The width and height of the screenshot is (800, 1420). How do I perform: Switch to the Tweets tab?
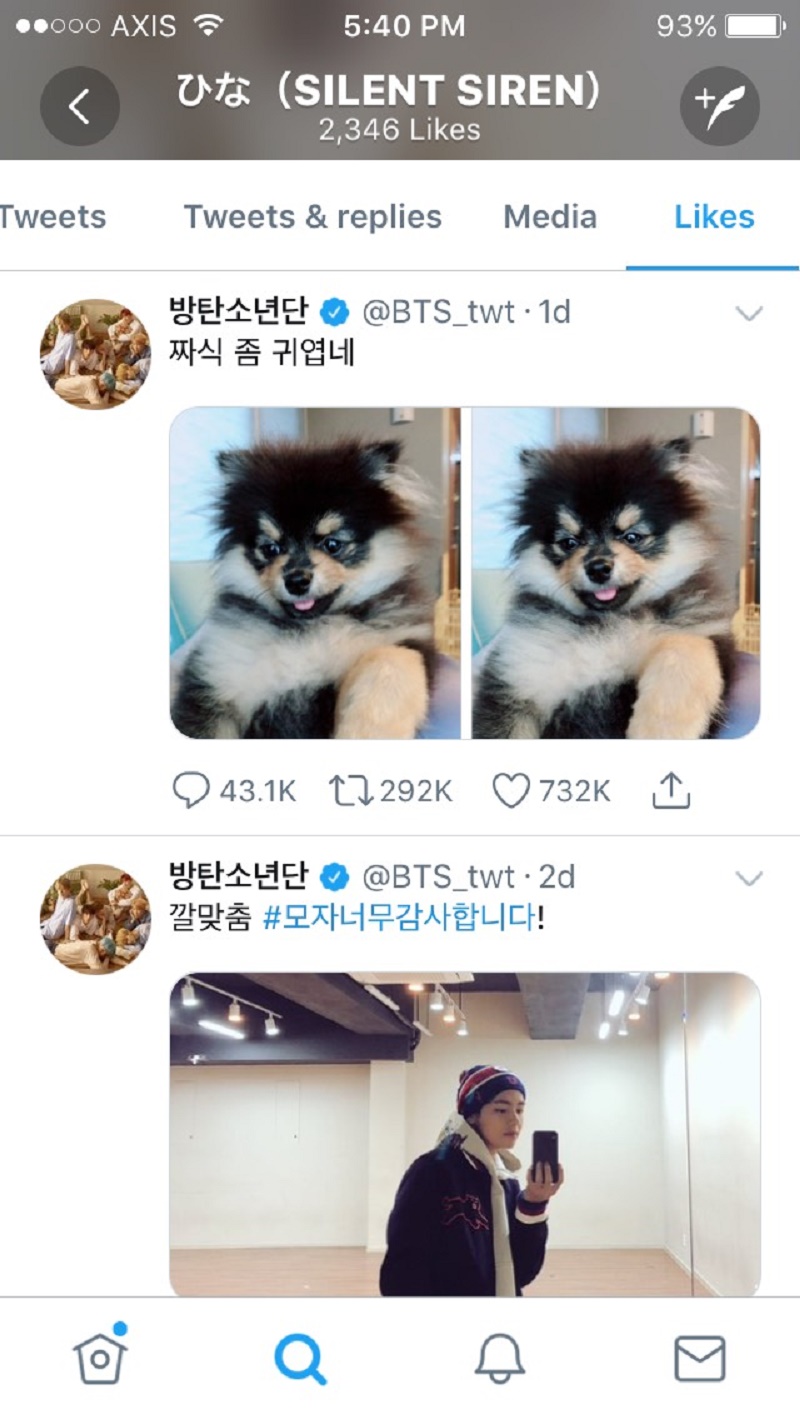click(52, 217)
